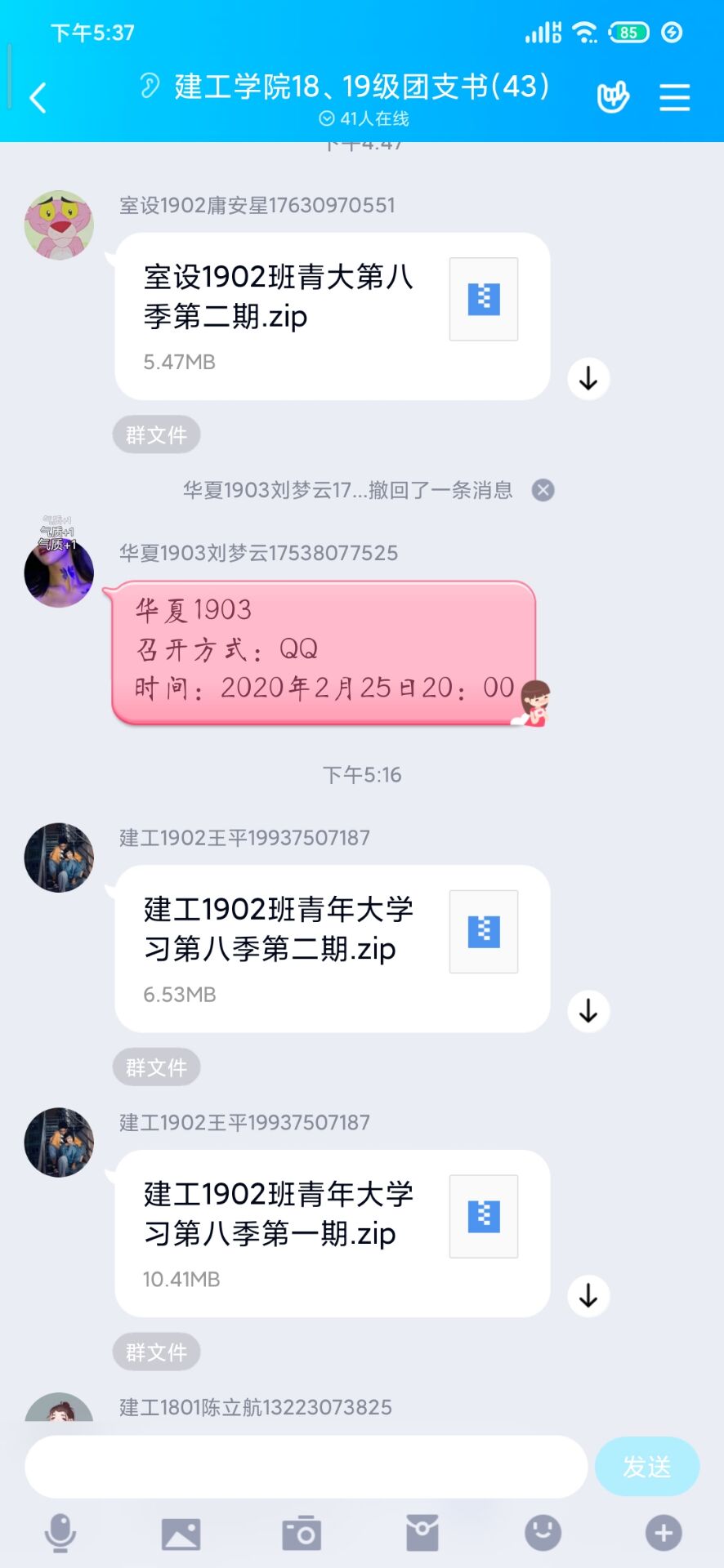Tap the 发送 send button
The height and width of the screenshot is (1568, 724).
pos(646,1467)
